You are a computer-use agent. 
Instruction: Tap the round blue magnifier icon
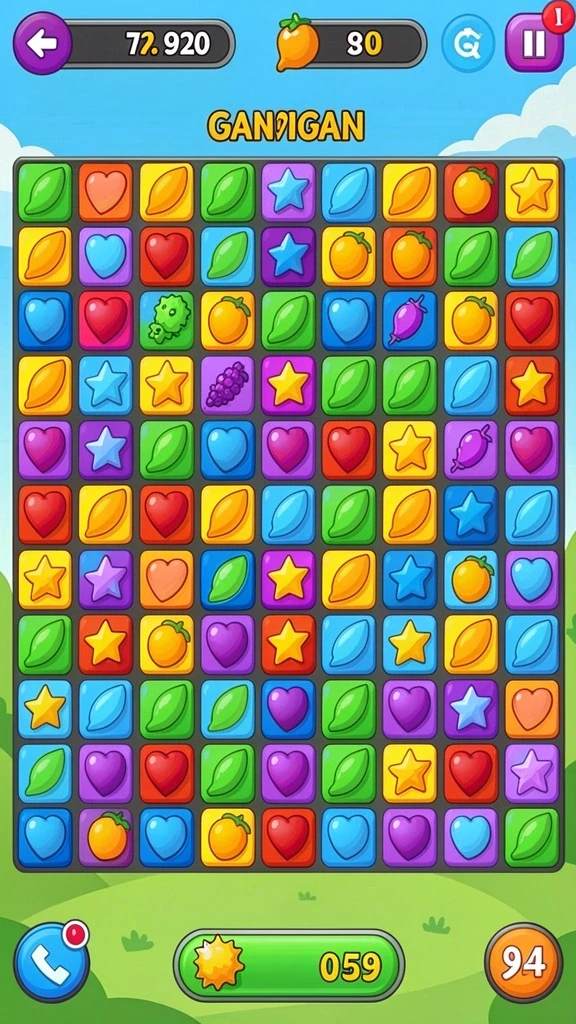[468, 44]
